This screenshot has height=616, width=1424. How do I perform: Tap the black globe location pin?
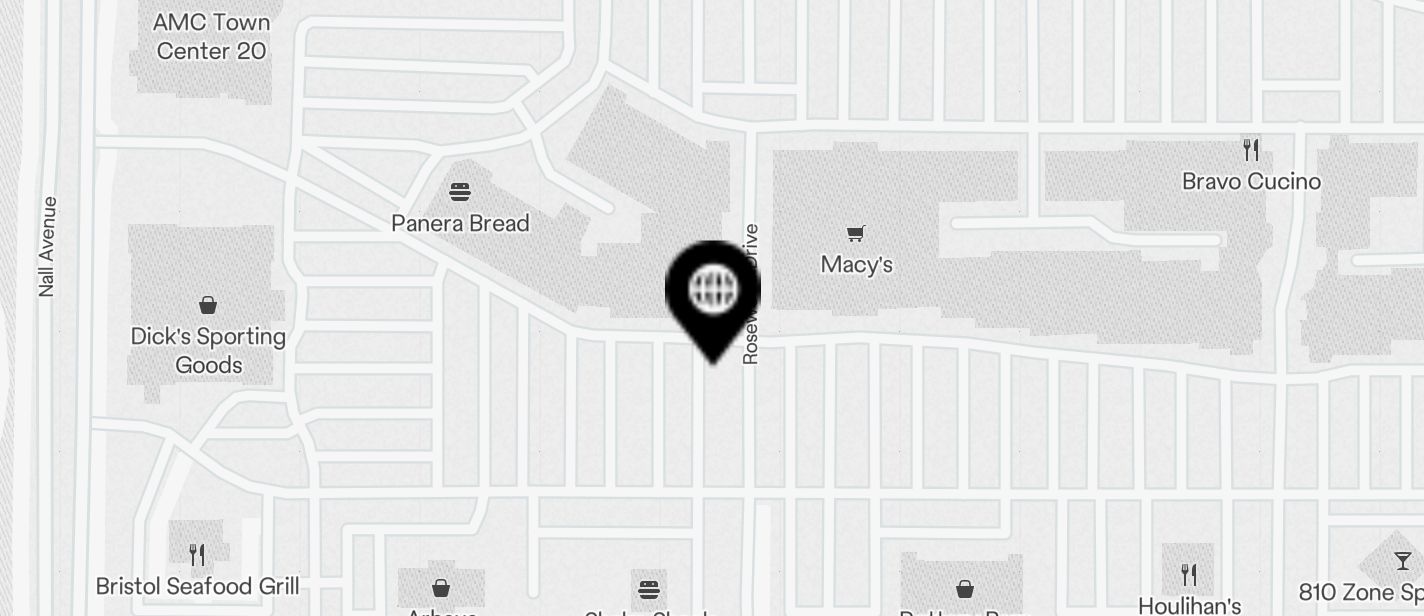pyautogui.click(x=712, y=292)
